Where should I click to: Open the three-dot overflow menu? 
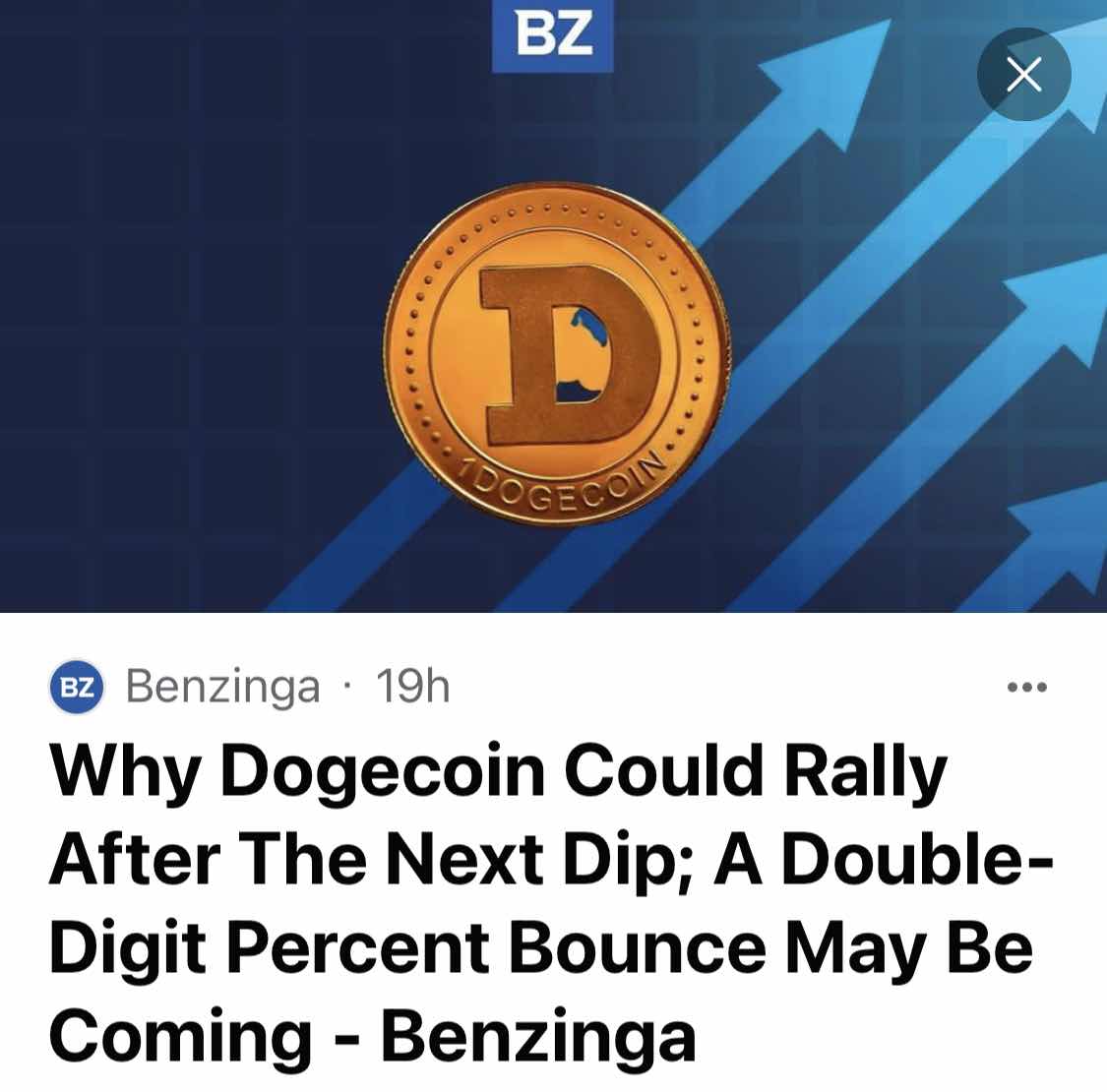click(1027, 686)
